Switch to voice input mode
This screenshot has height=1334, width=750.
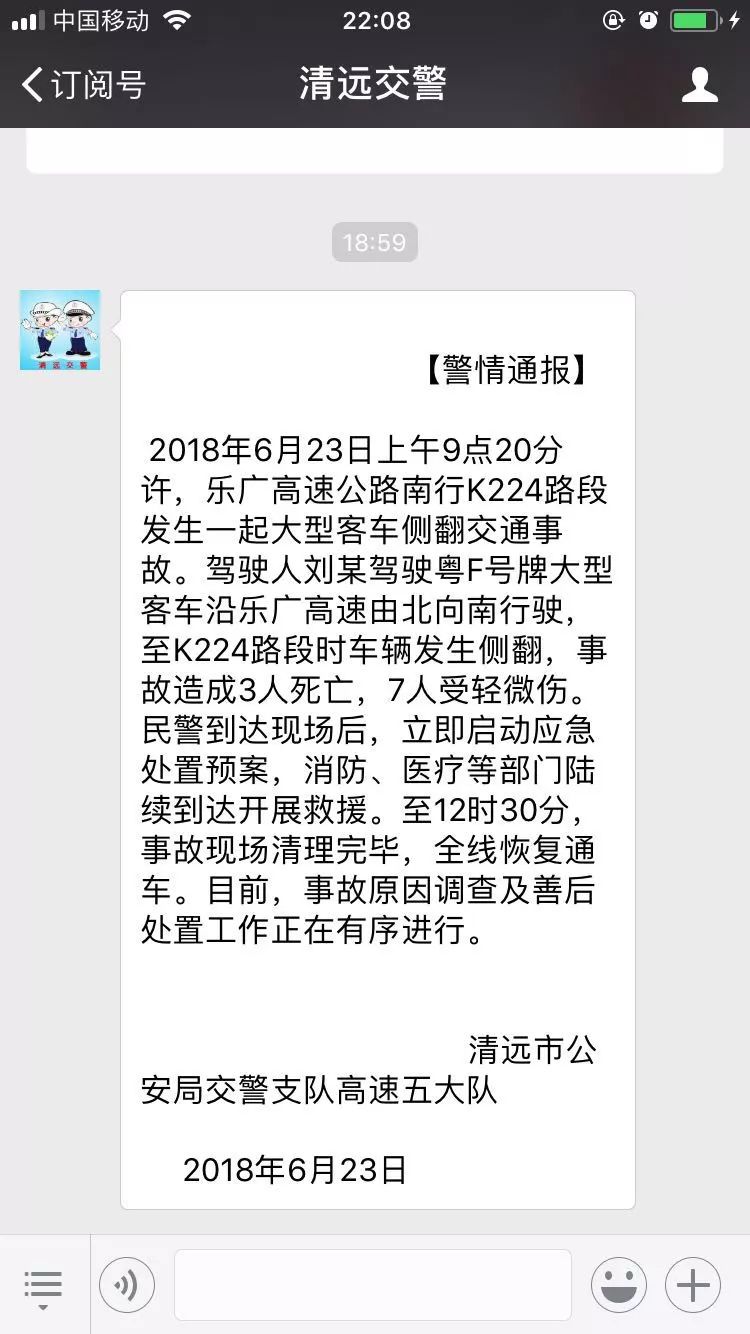coord(127,1286)
